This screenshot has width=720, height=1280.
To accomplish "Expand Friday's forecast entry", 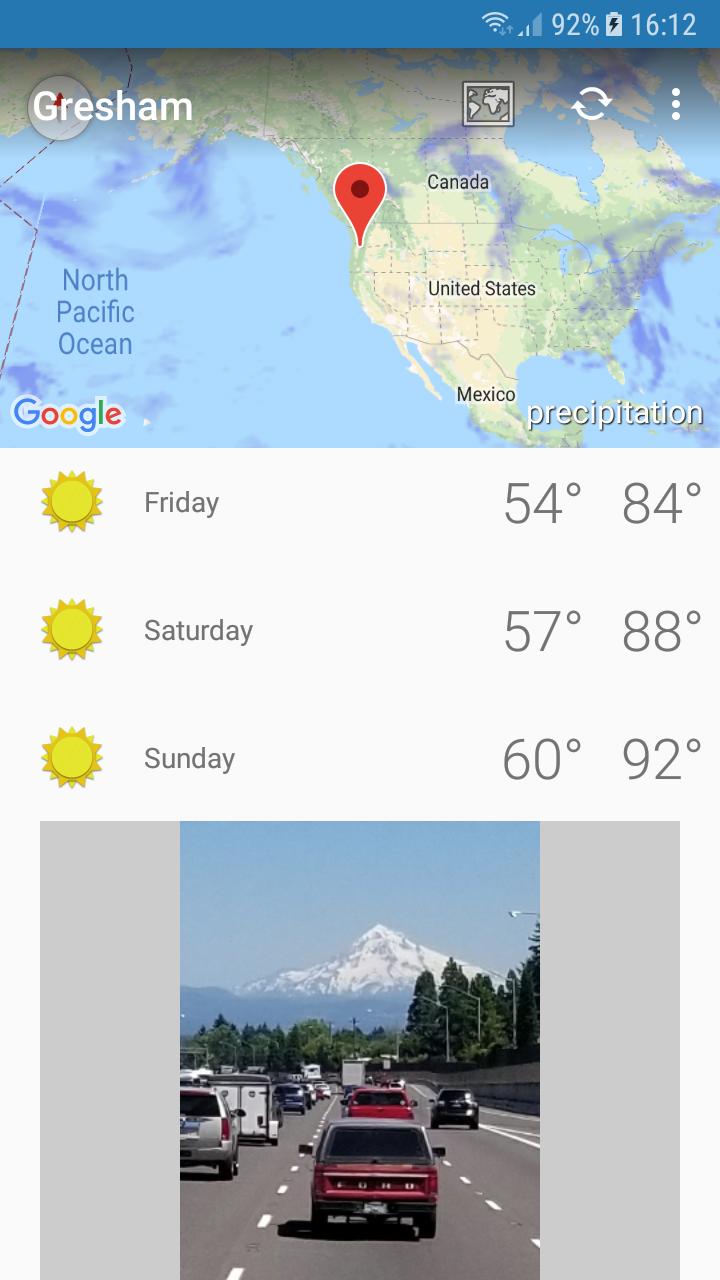I will (360, 502).
